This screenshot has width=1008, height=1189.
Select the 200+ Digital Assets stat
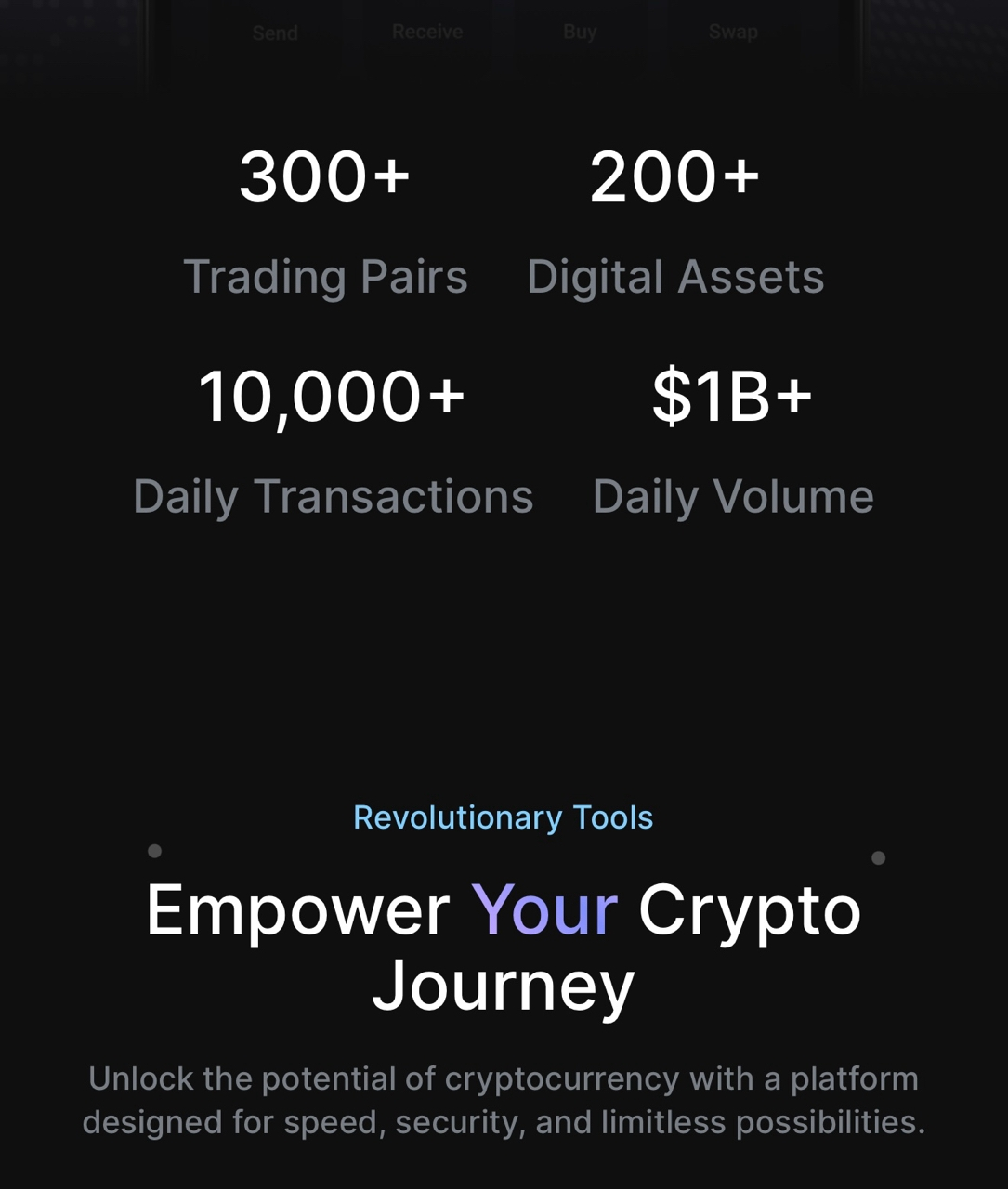(x=675, y=223)
